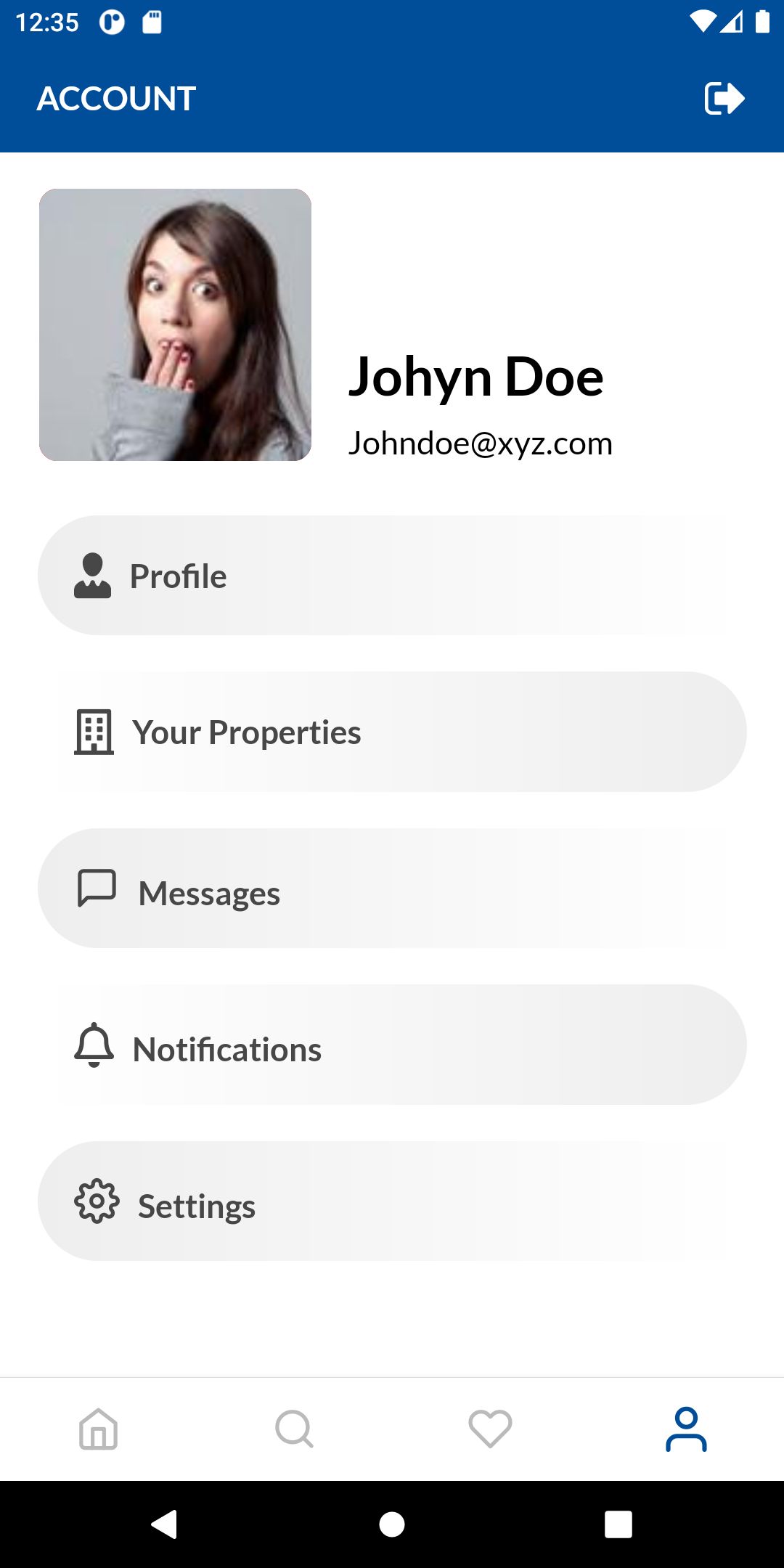Open the Profile row
Screen dimensions: 784x1568
392,576
